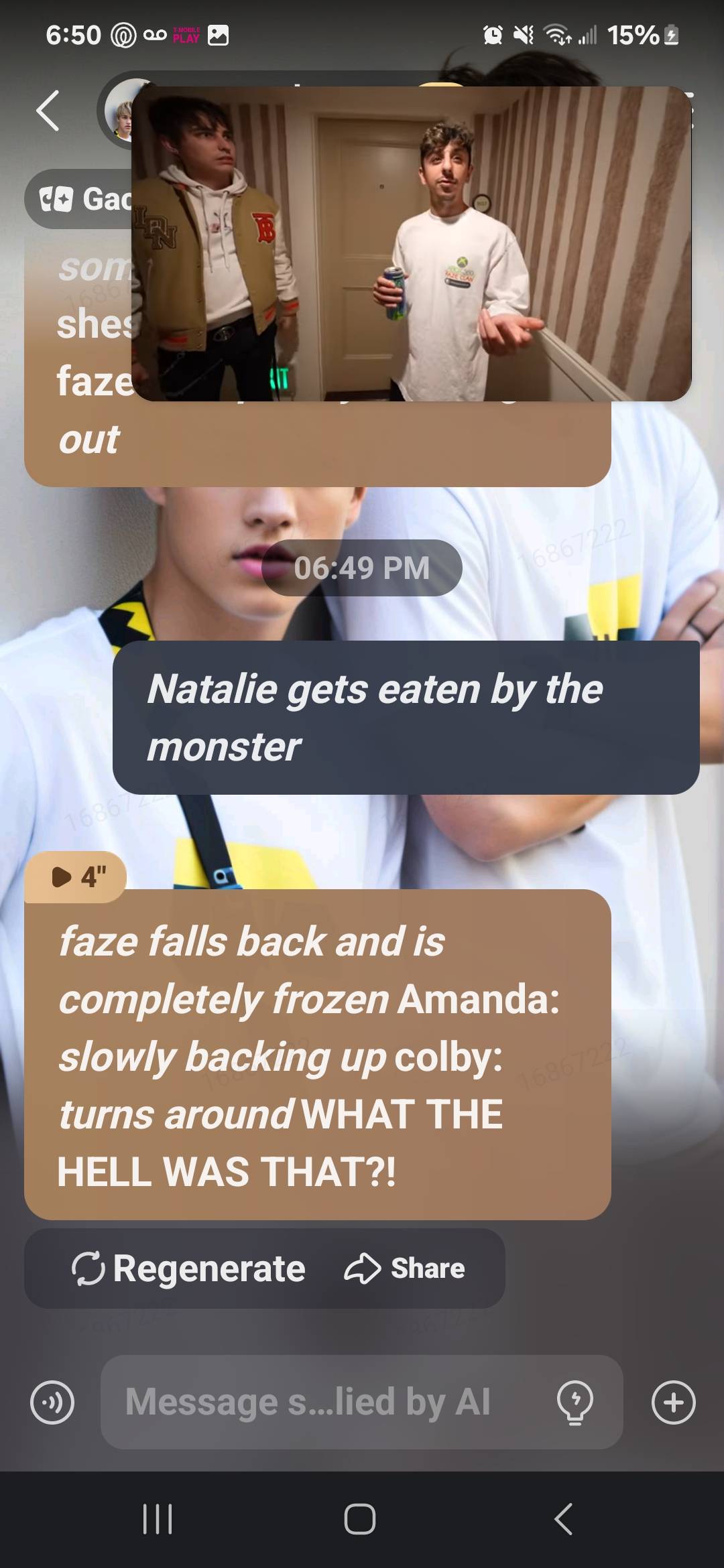Open the plus attachment menu
The height and width of the screenshot is (1568, 724).
pos(673,1402)
